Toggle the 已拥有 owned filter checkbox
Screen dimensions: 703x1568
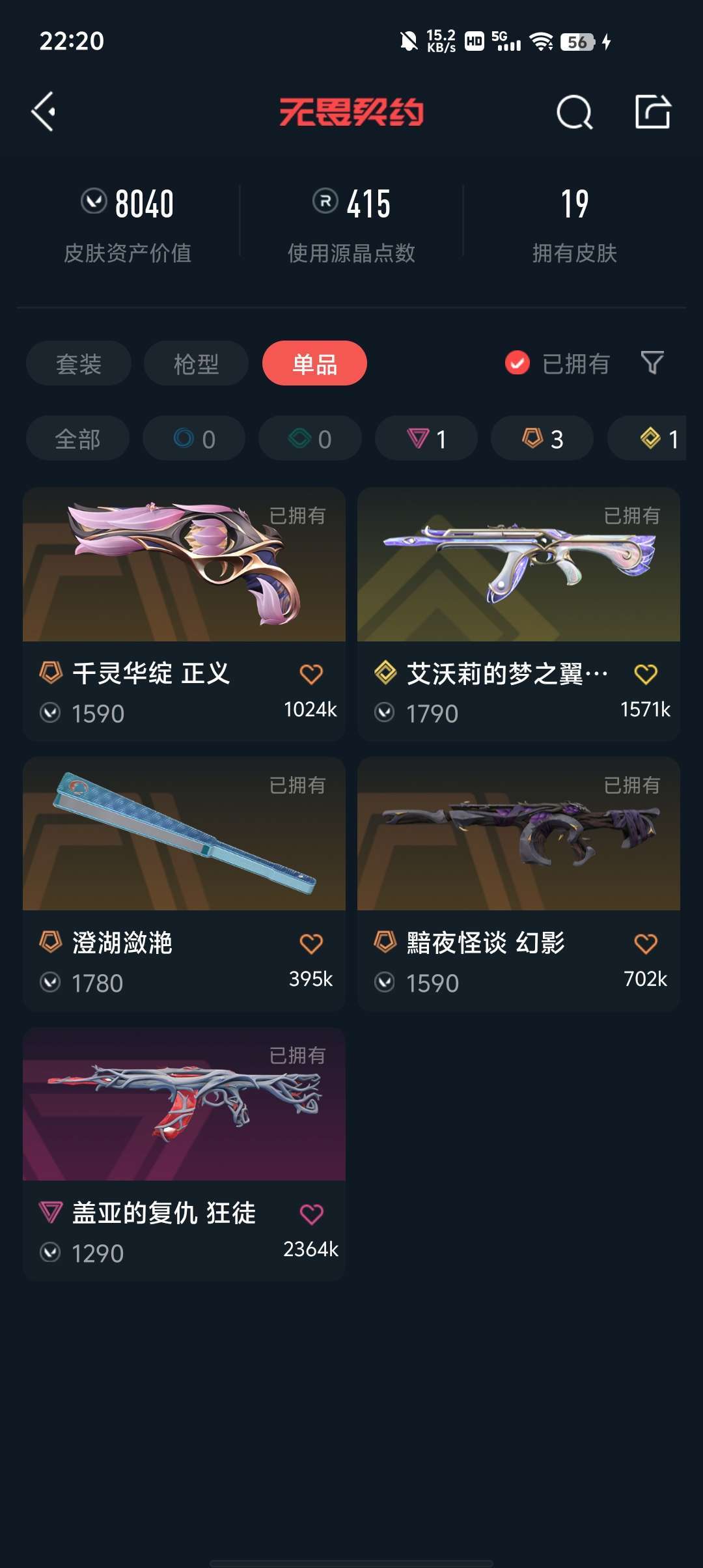point(516,363)
